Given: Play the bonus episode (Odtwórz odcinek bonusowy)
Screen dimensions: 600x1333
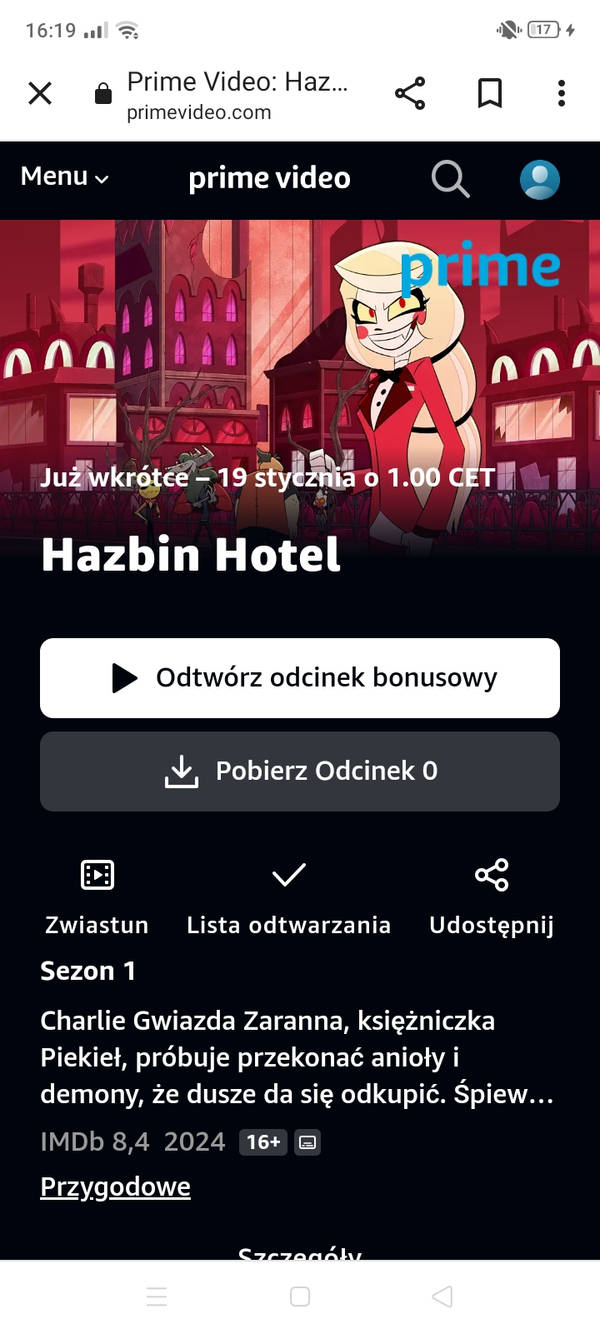Looking at the screenshot, I should coord(300,678).
